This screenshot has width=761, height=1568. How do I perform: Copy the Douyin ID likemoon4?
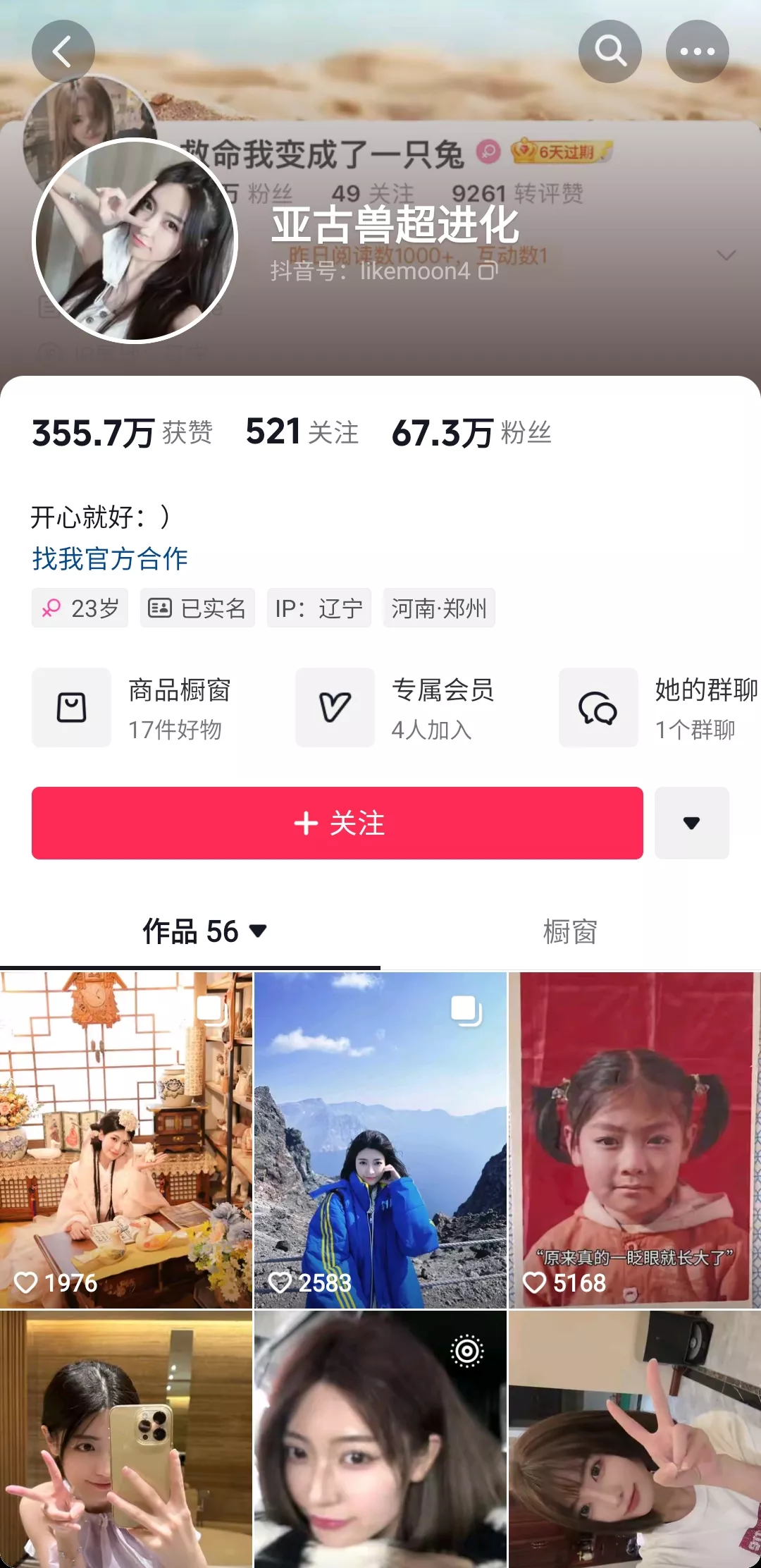click(488, 271)
